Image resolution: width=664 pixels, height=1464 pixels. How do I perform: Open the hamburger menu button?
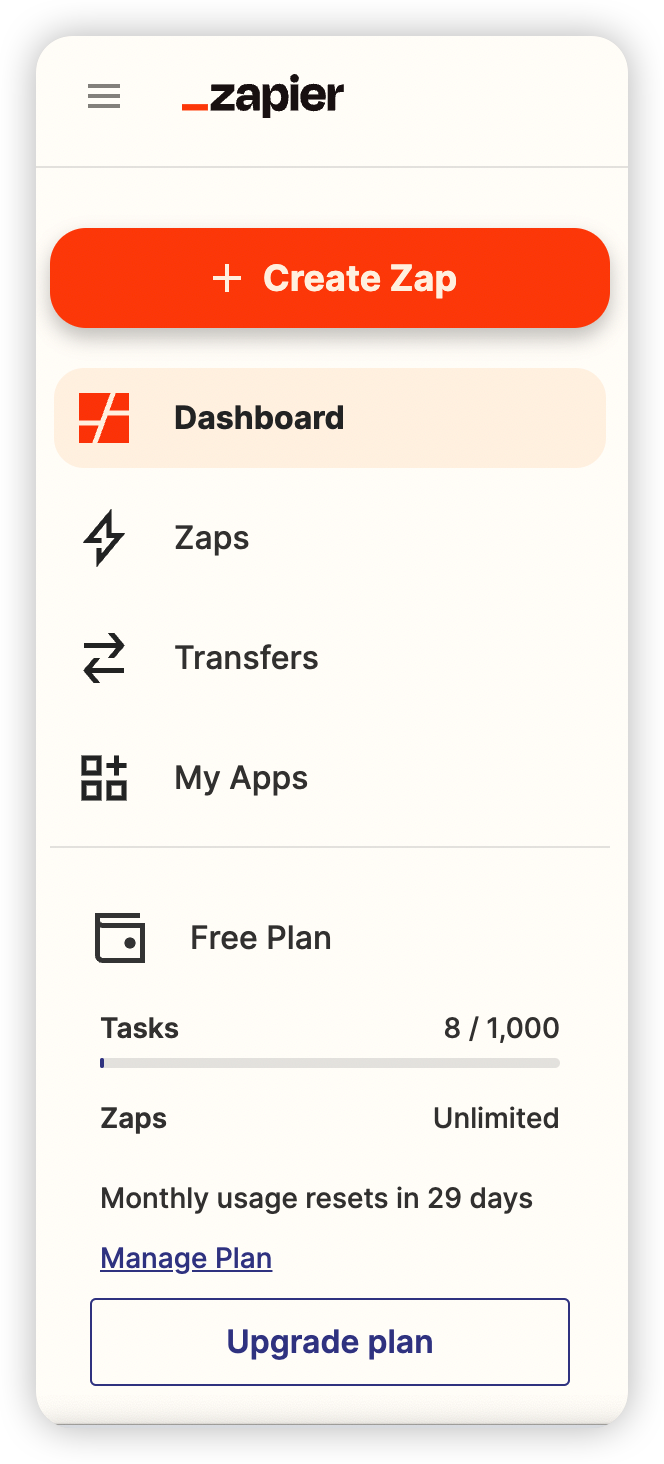point(104,97)
